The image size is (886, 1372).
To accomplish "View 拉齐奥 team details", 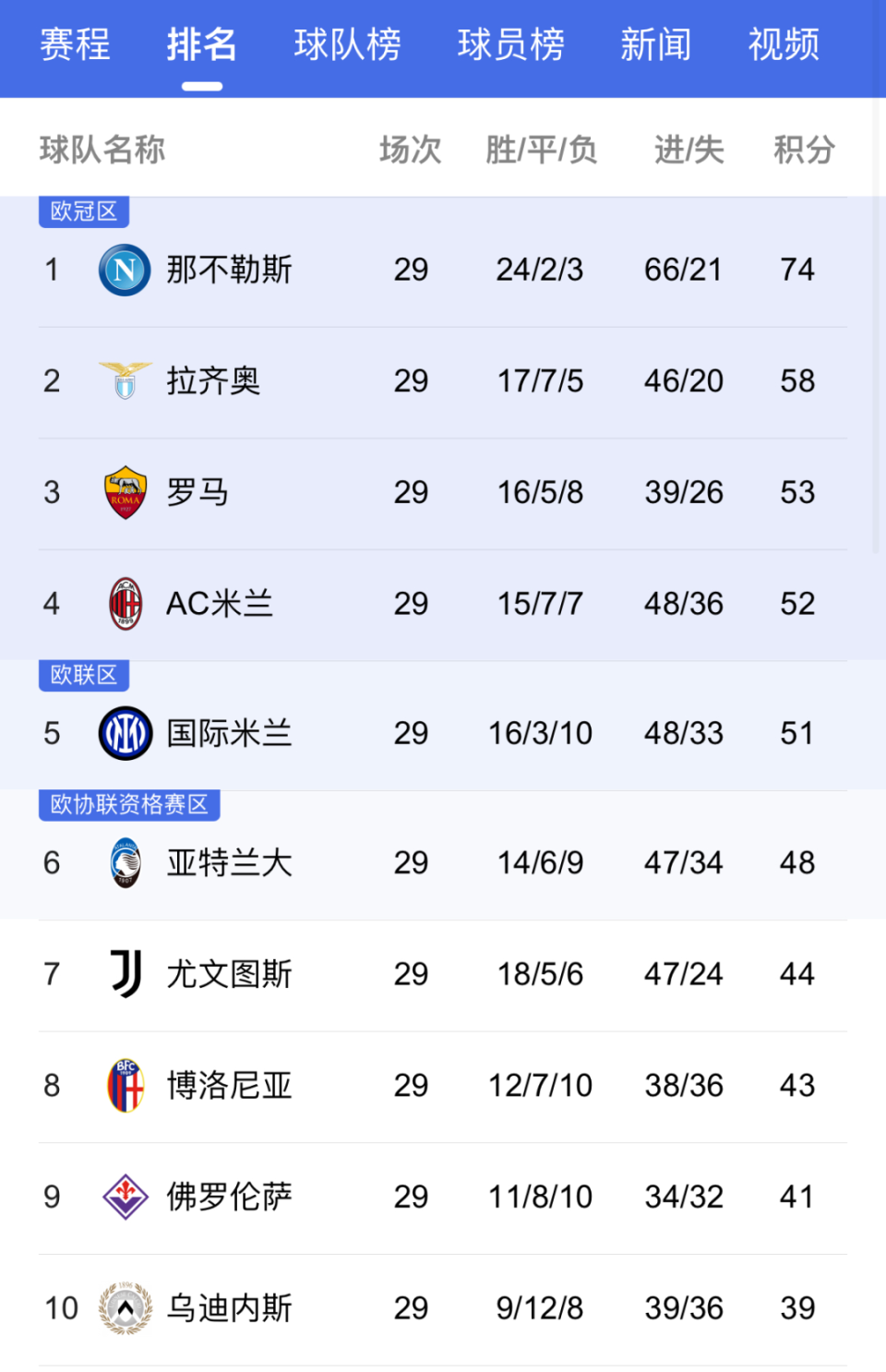I will point(213,381).
